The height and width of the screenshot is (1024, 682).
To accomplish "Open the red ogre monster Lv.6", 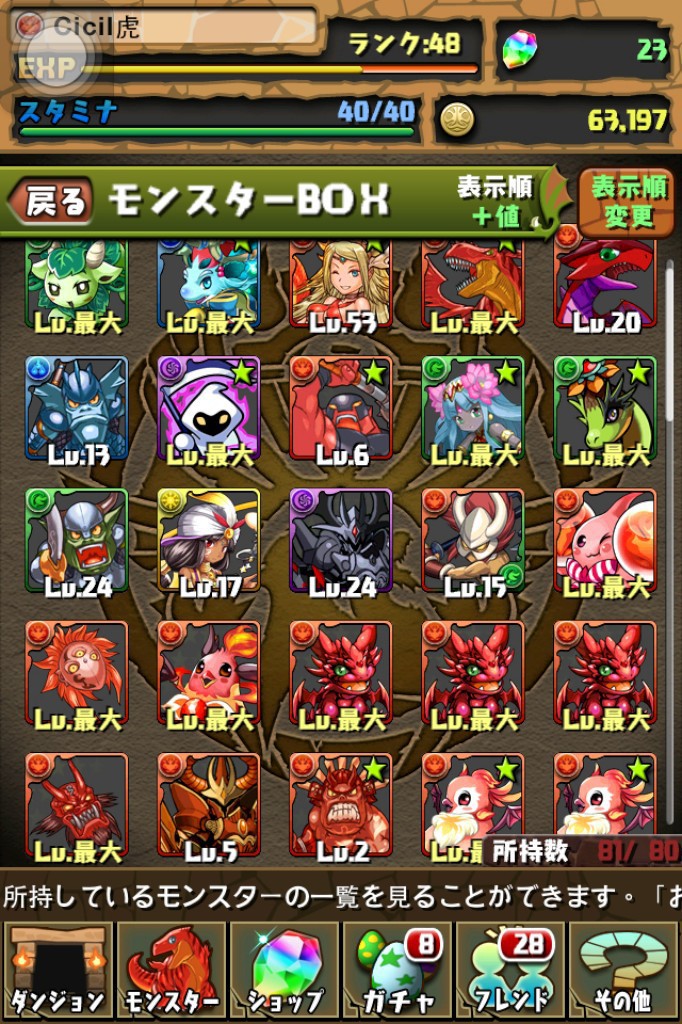I will [340, 410].
